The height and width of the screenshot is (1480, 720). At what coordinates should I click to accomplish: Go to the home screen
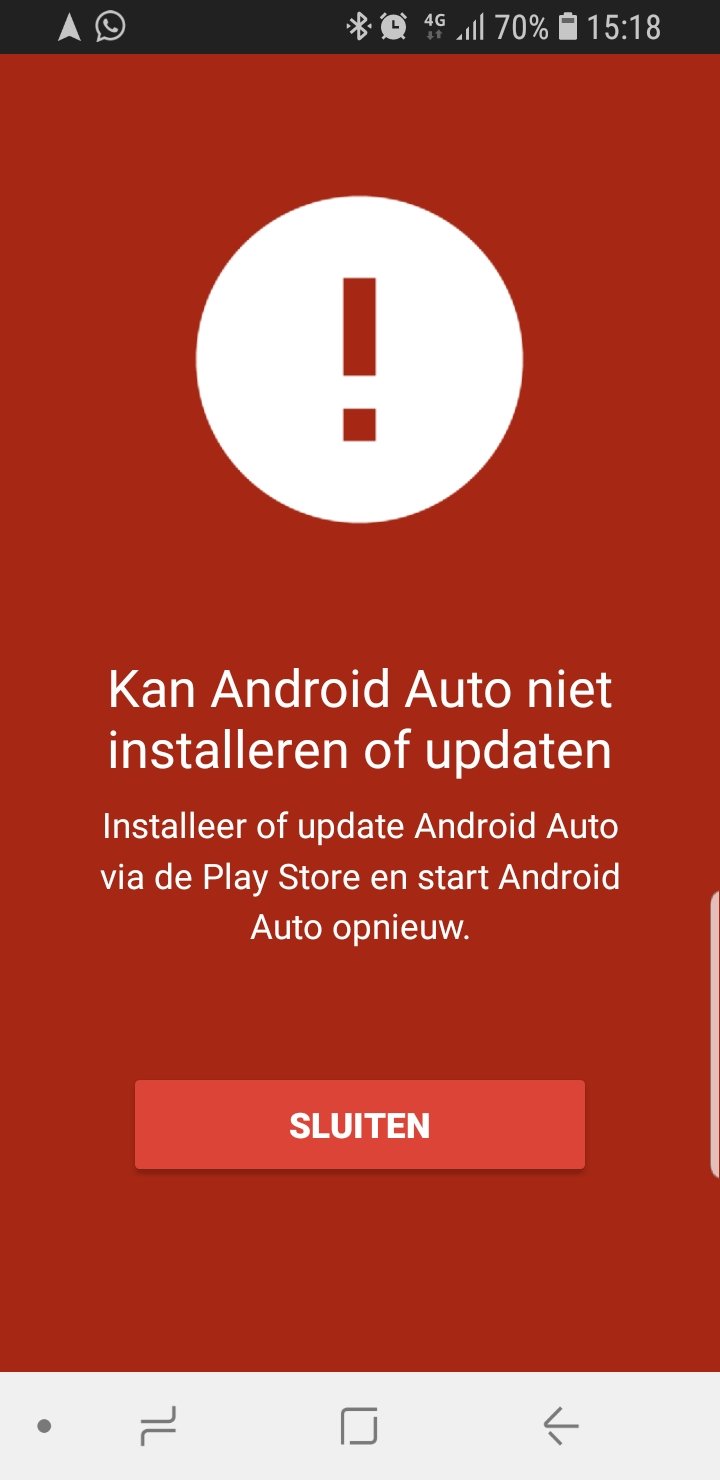coord(359,1426)
